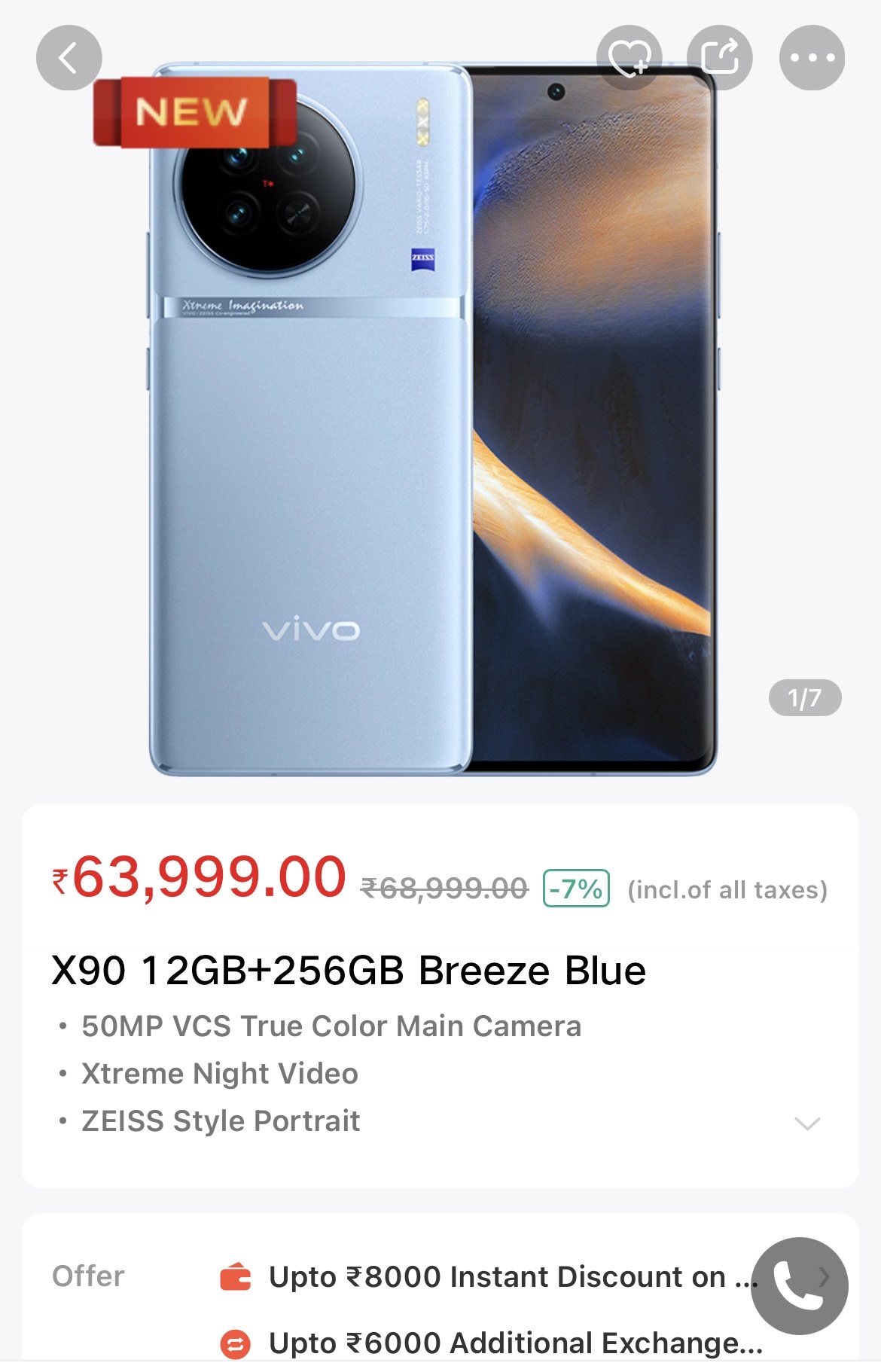This screenshot has height=1372, width=881.
Task: View the ₹6000 Additional Exchange offer
Action: tap(515, 1343)
